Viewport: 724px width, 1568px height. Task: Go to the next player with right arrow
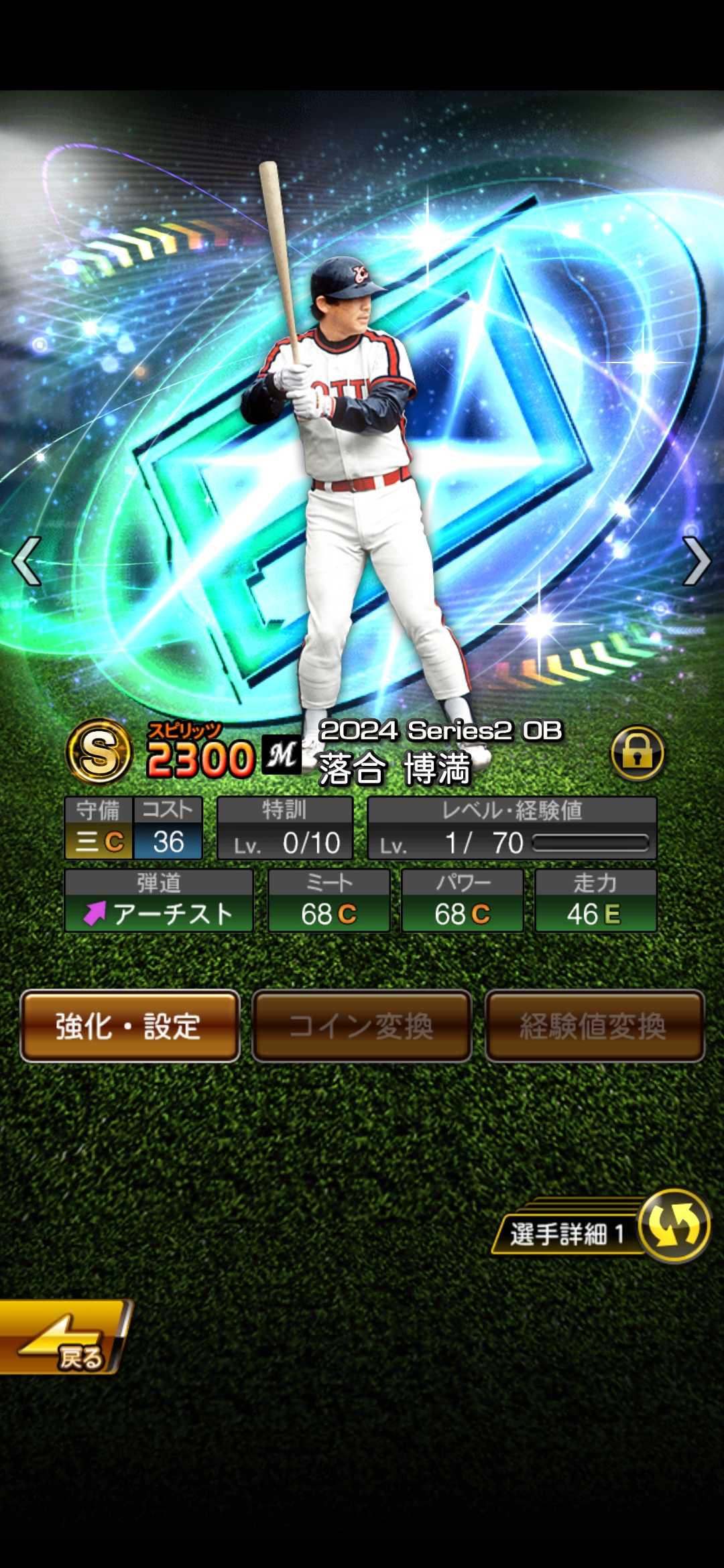[696, 562]
